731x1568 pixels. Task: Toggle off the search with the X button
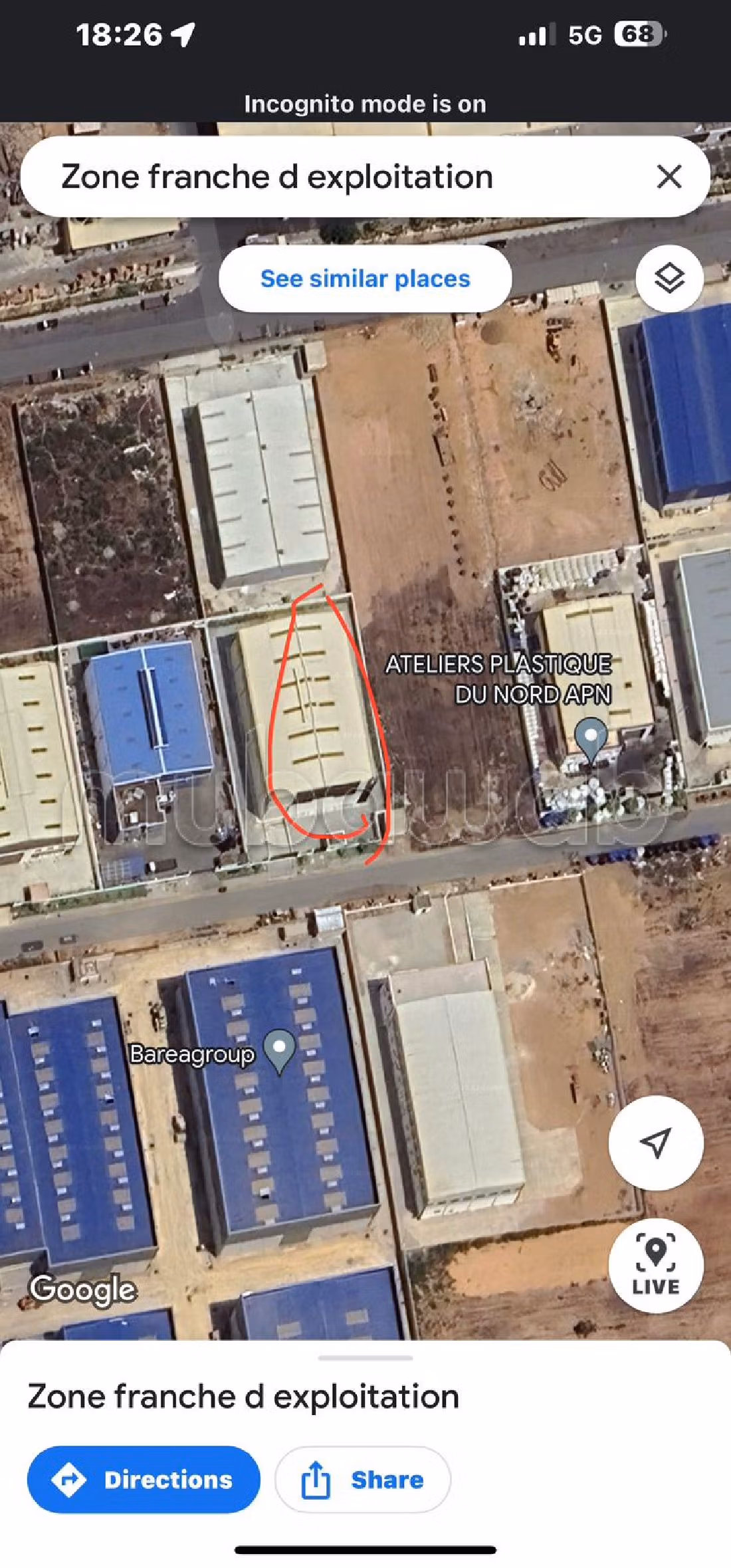(669, 176)
